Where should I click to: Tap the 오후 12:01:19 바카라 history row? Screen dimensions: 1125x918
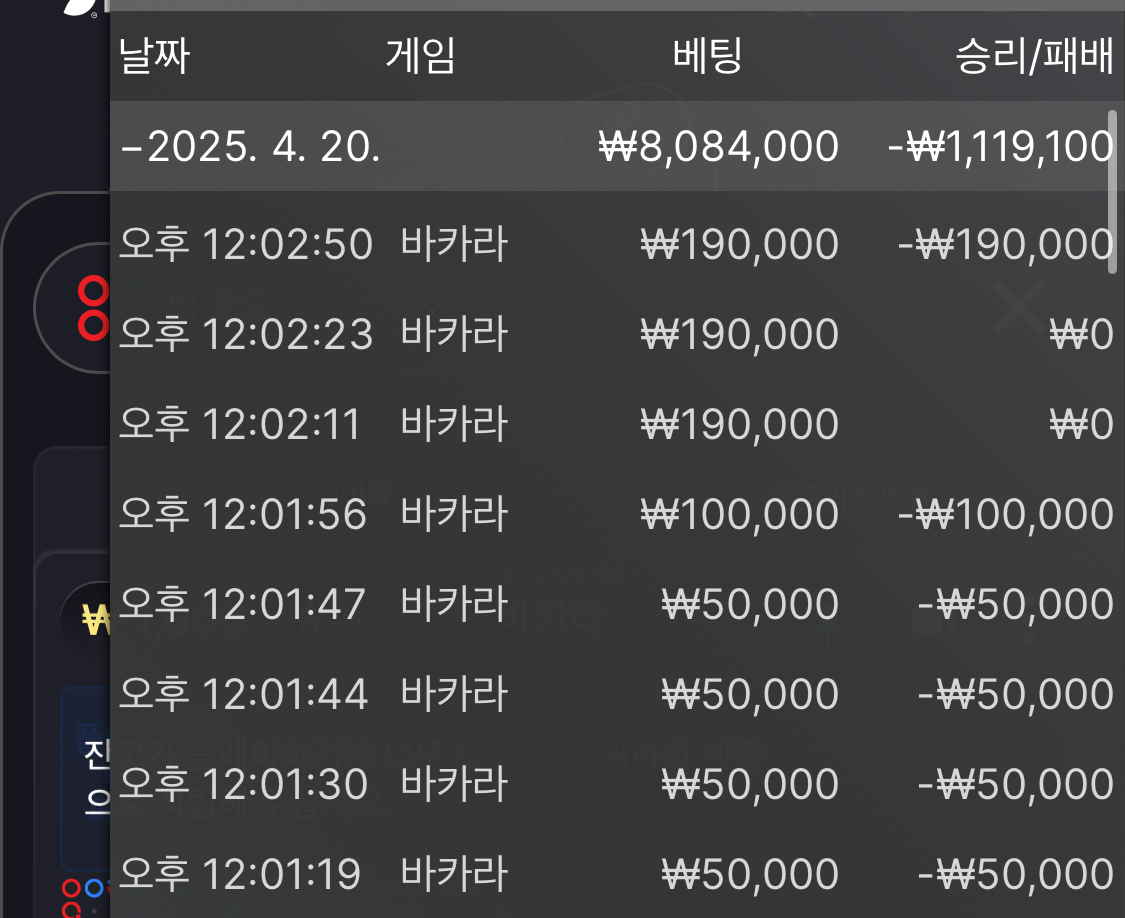[x=616, y=873]
